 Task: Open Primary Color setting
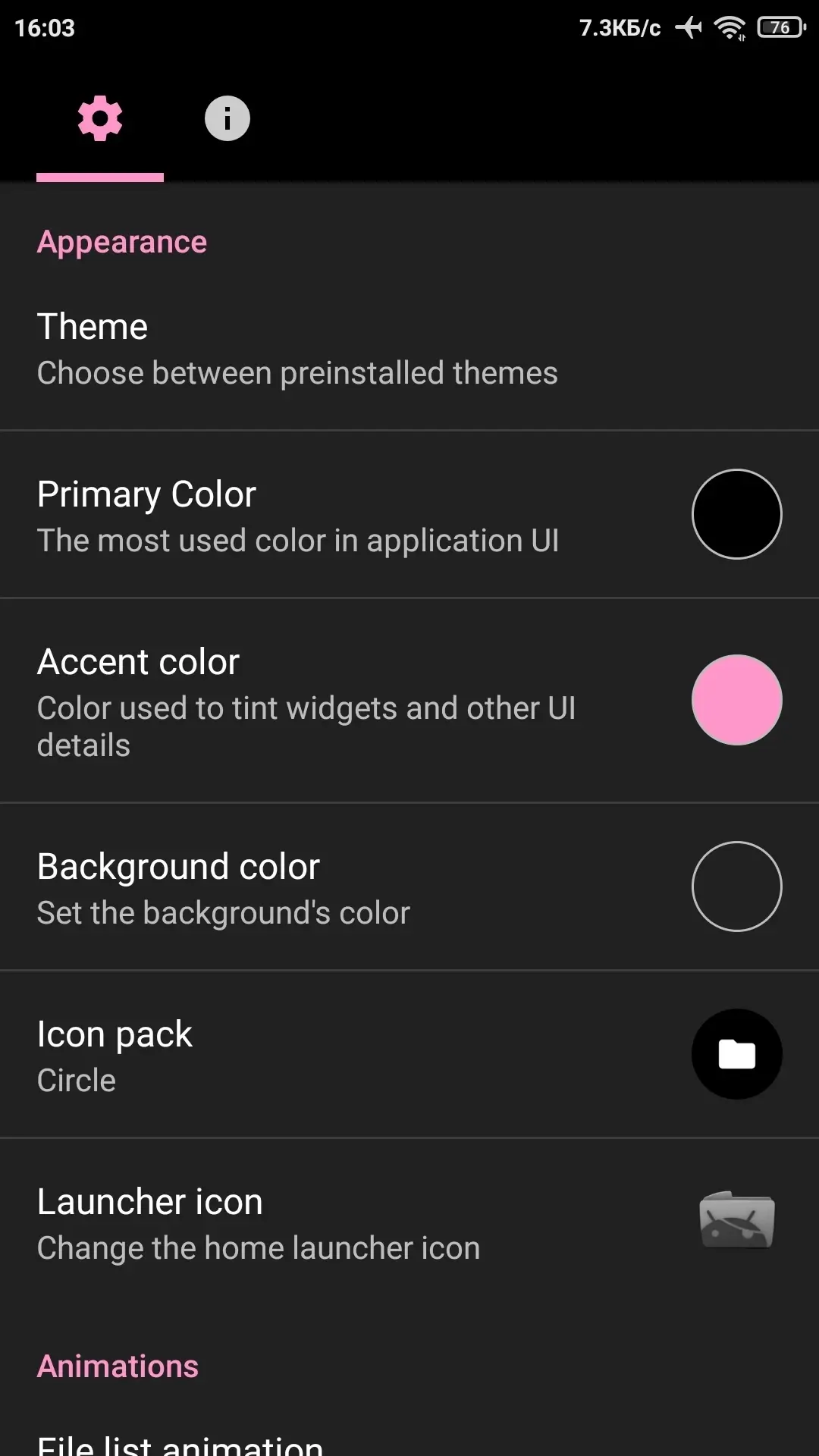[298, 516]
